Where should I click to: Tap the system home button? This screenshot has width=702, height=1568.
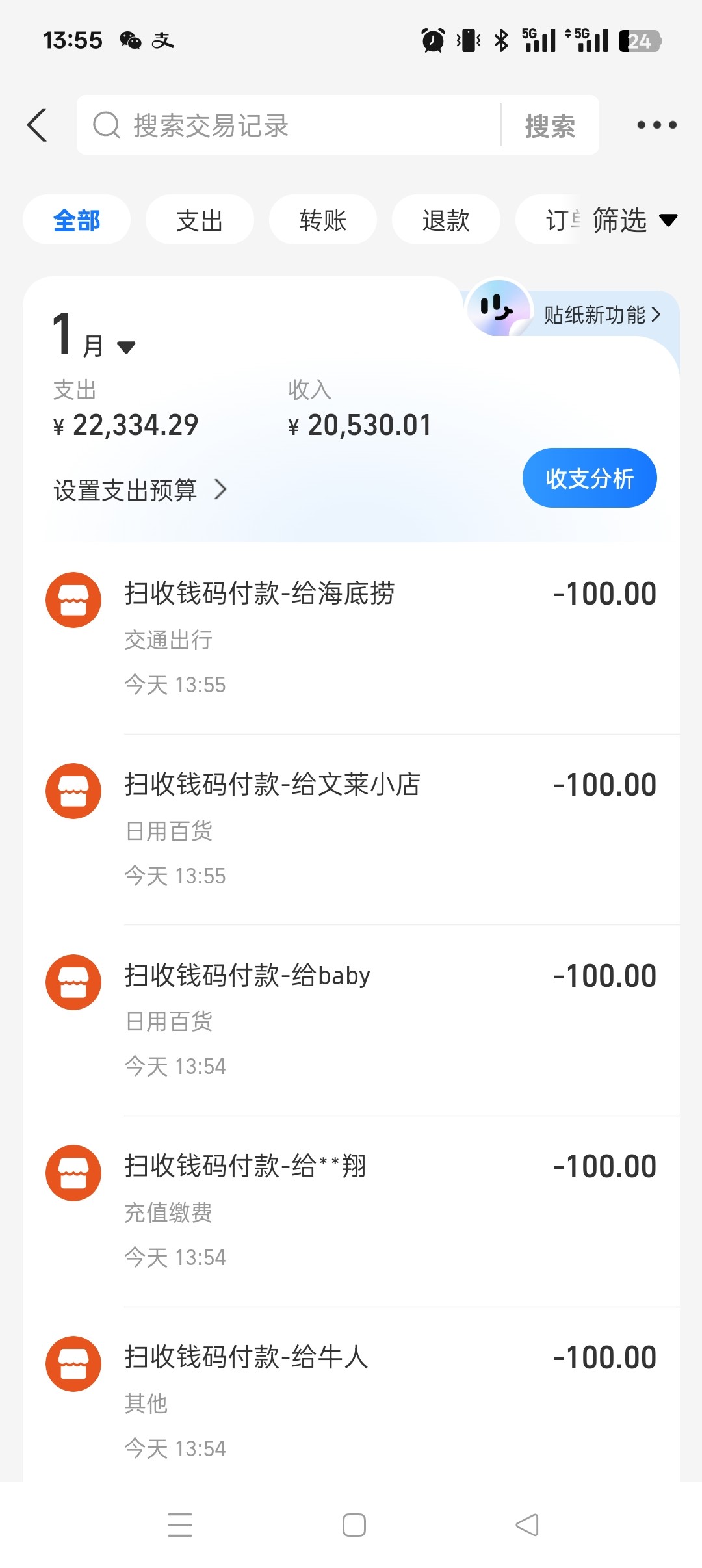point(354,1525)
